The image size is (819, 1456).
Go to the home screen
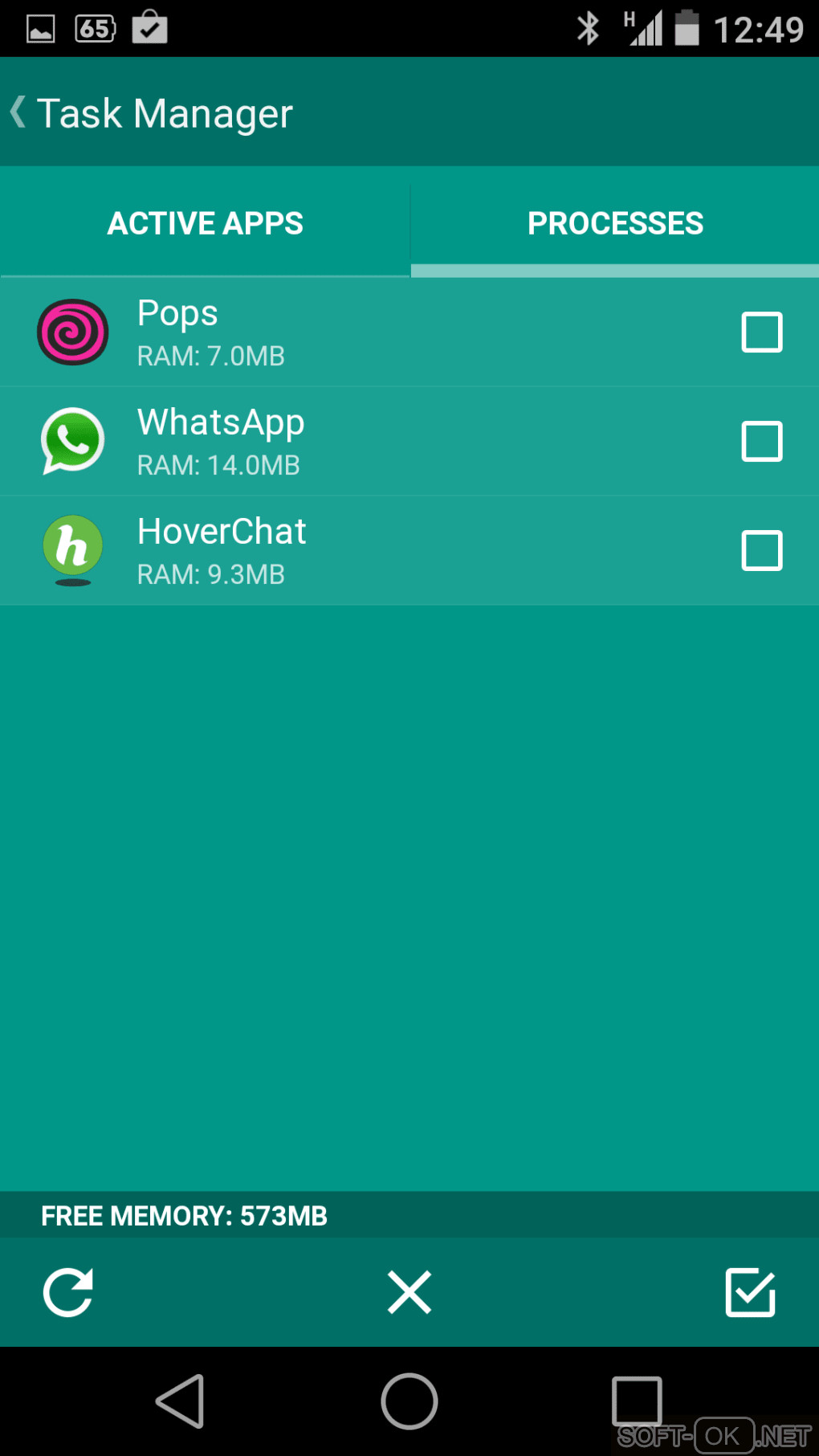click(409, 1401)
